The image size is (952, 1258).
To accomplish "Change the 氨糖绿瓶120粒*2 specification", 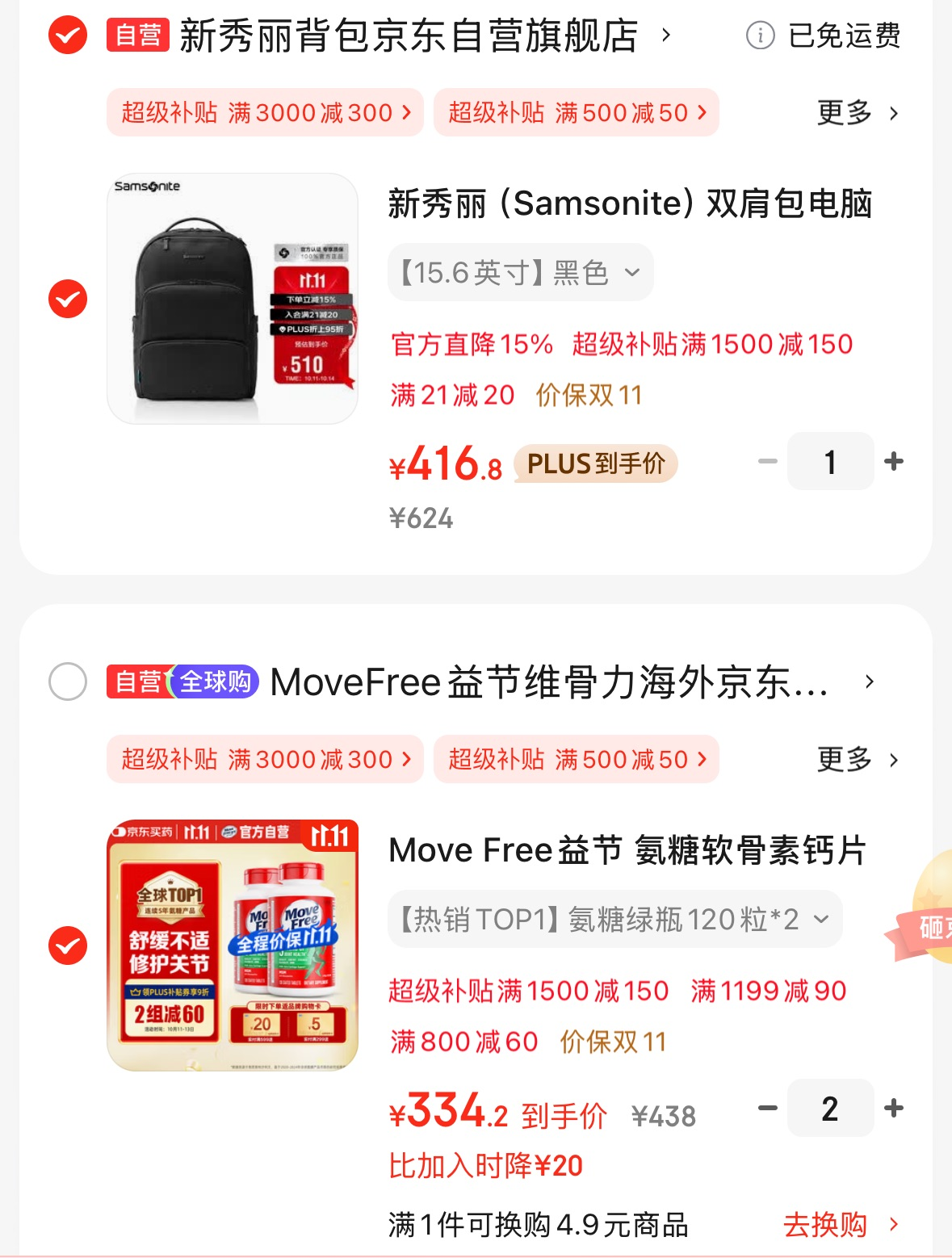I will pyautogui.click(x=614, y=920).
